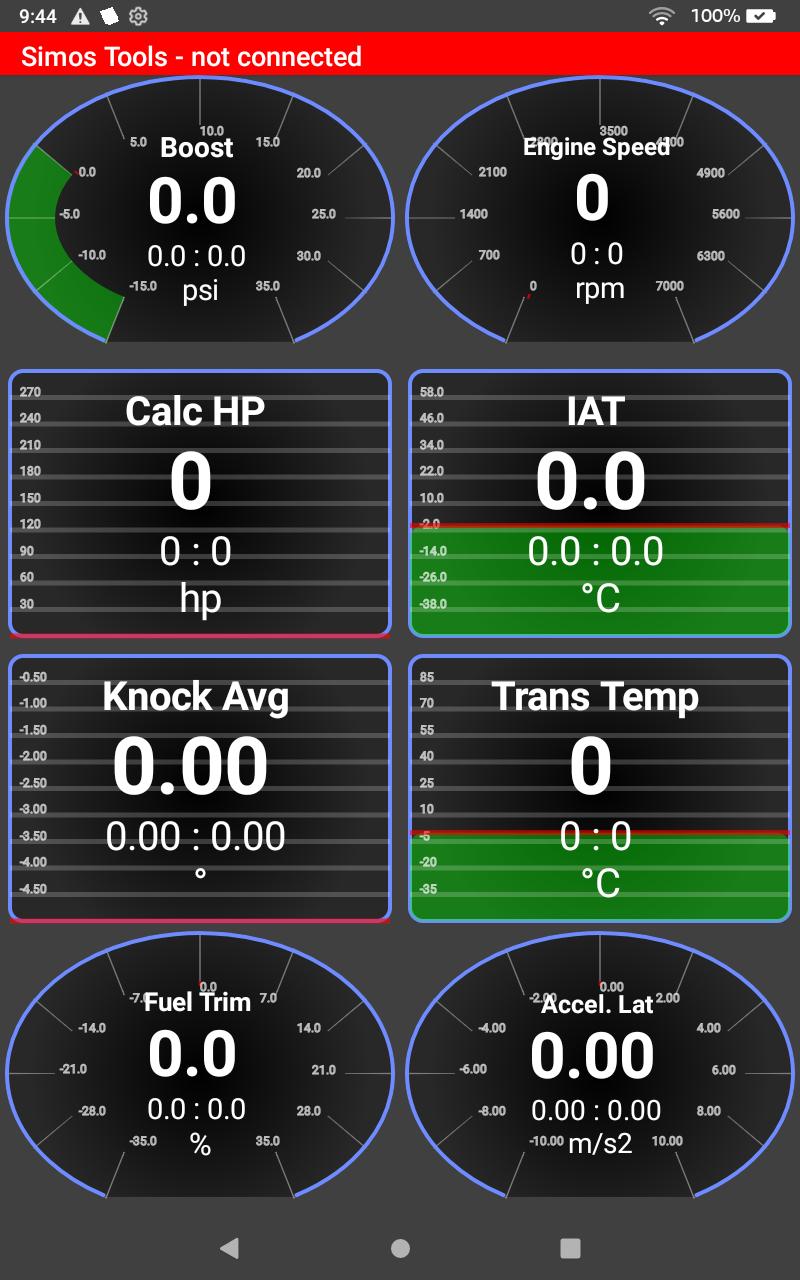Open the Calc HP gauge card
The height and width of the screenshot is (1280, 800).
pyautogui.click(x=200, y=503)
